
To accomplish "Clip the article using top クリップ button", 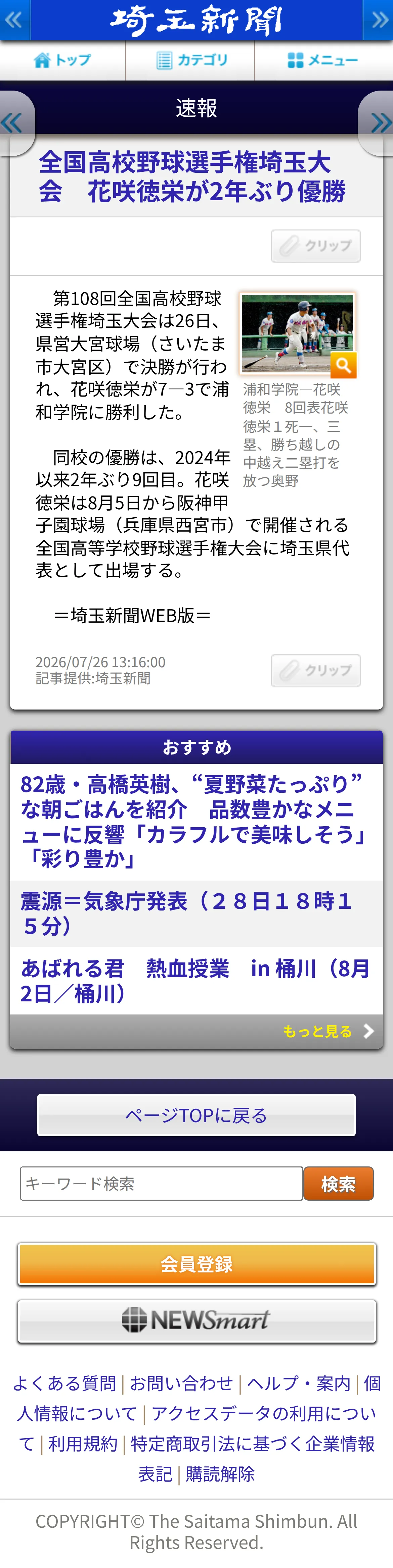I will (316, 246).
